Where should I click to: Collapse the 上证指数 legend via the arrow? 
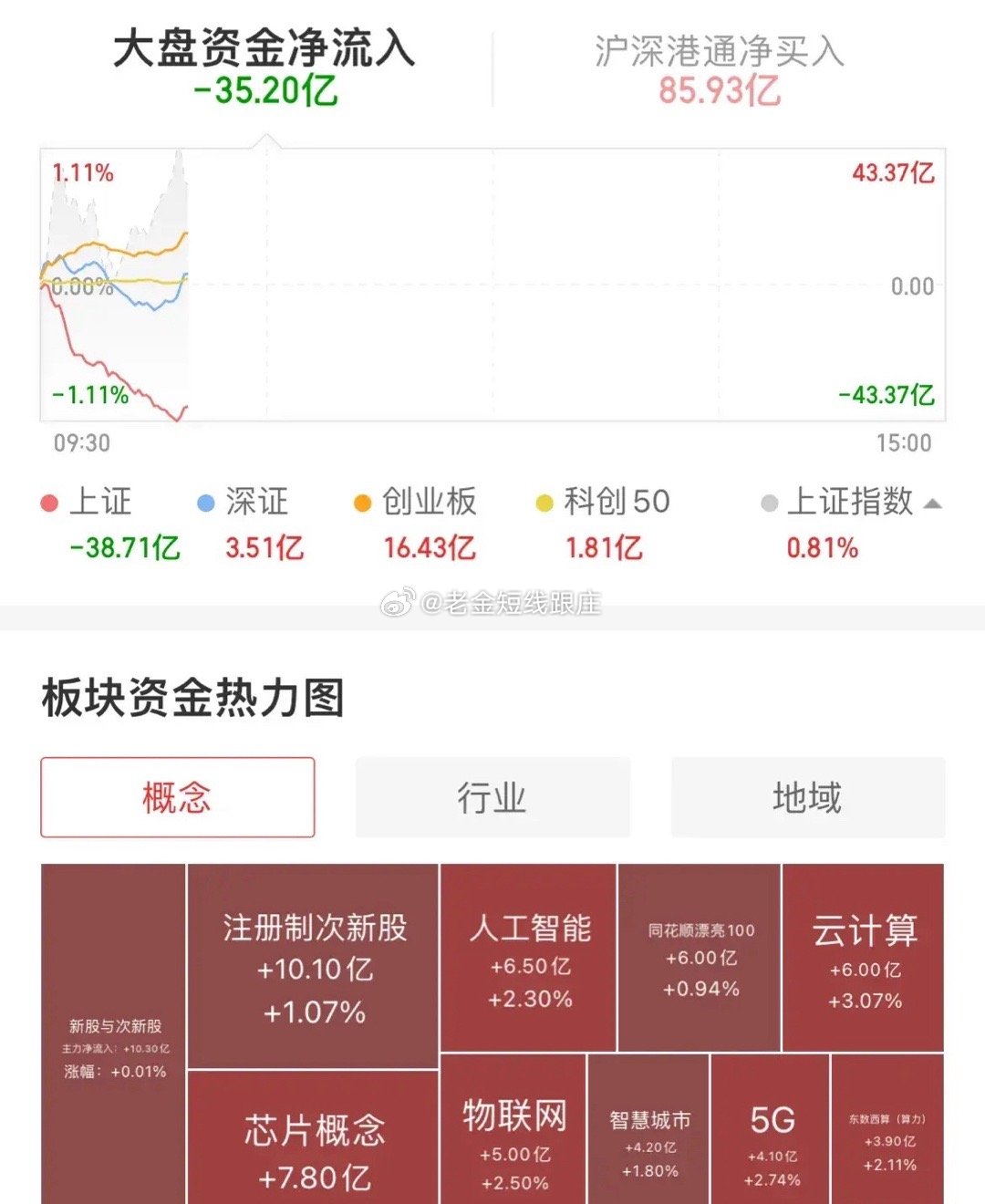coord(932,503)
